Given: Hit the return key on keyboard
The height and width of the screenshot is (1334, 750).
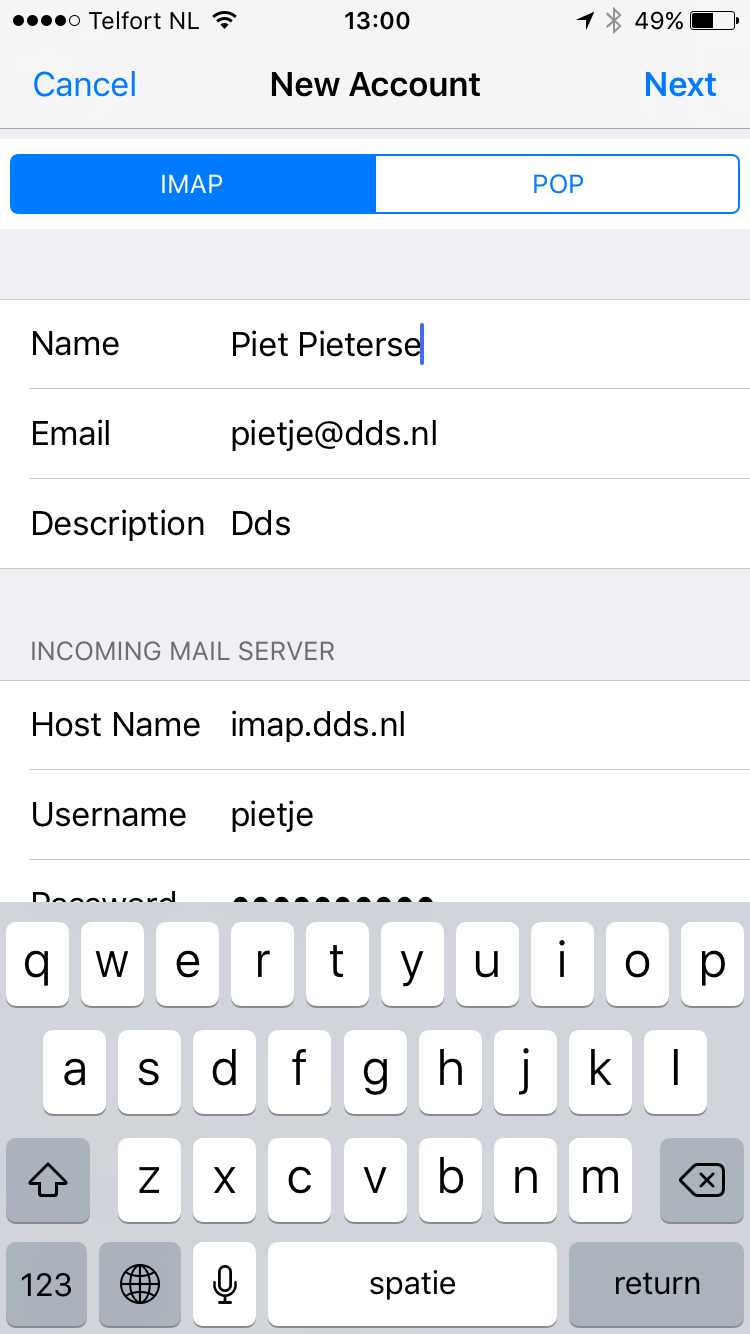Looking at the screenshot, I should coord(656,1284).
